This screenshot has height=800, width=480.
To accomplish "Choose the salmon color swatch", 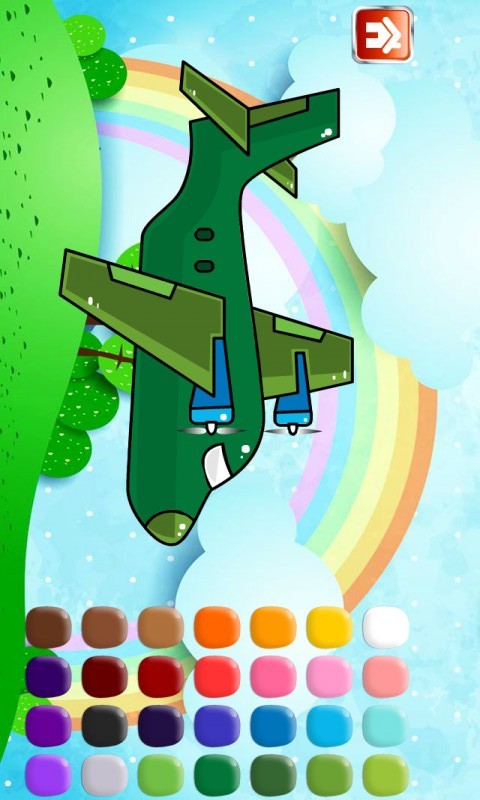I will click(x=386, y=677).
